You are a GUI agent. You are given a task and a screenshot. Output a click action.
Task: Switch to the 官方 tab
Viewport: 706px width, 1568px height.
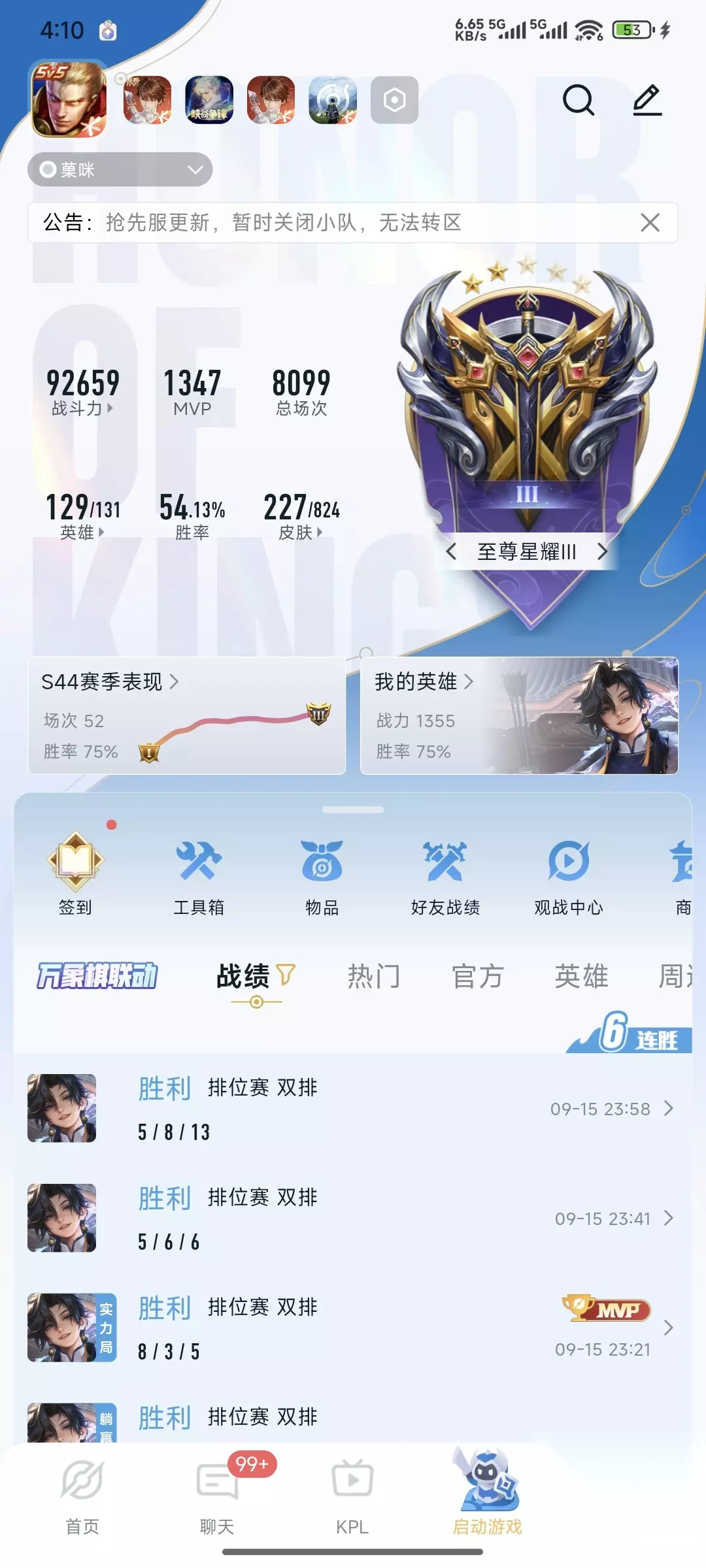[x=478, y=977]
